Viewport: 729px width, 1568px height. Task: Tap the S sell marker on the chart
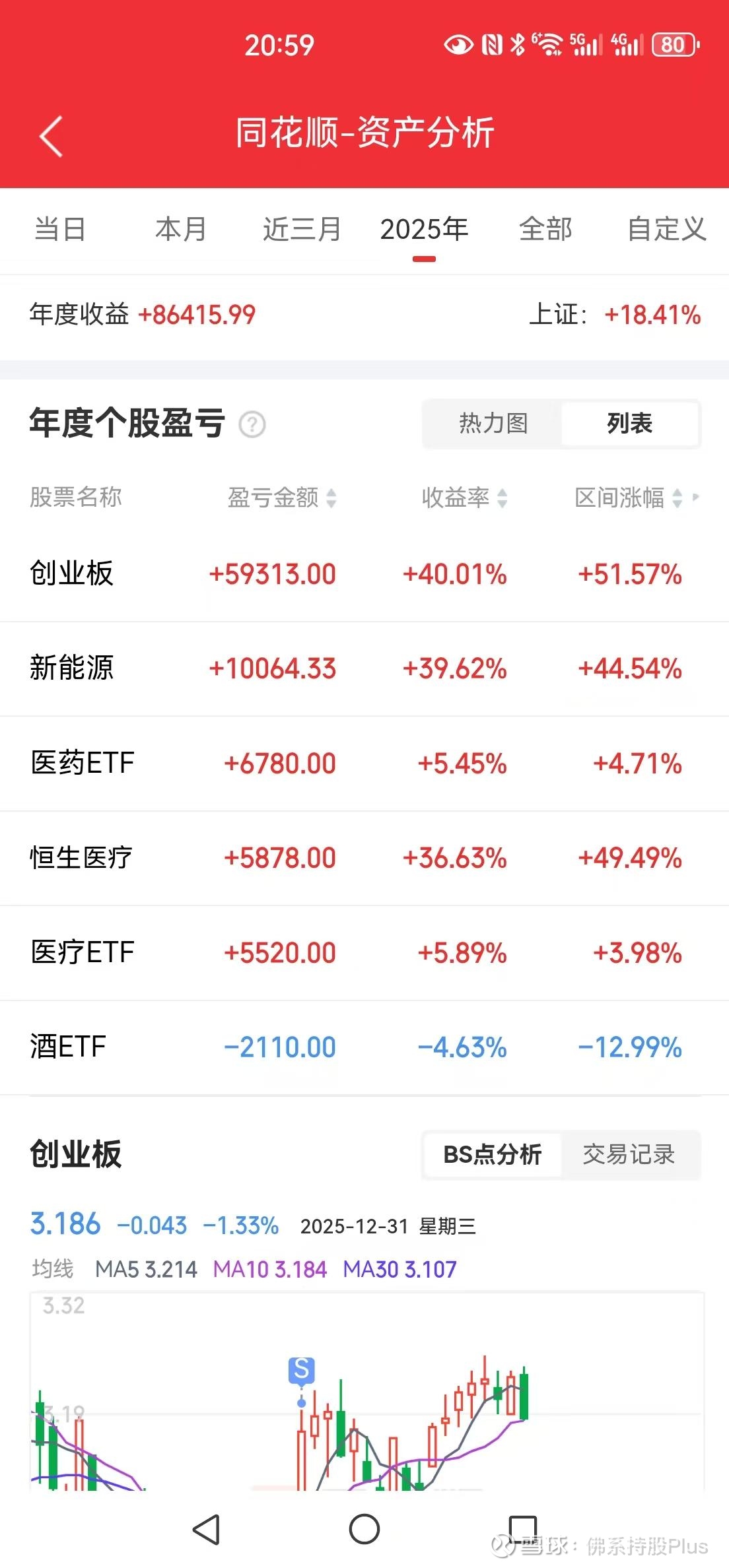(302, 1369)
